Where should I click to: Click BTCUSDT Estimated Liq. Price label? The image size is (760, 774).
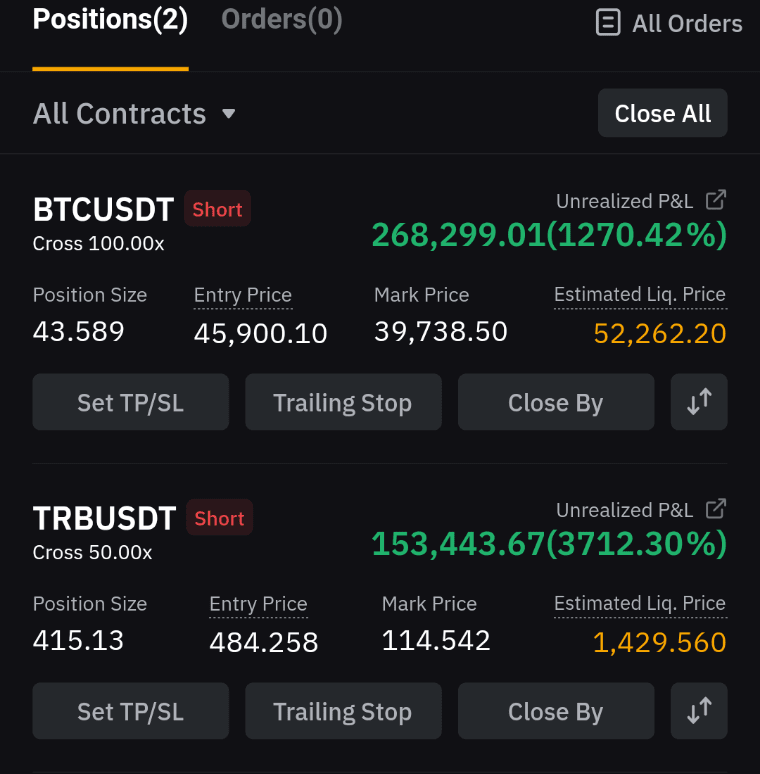coord(640,295)
